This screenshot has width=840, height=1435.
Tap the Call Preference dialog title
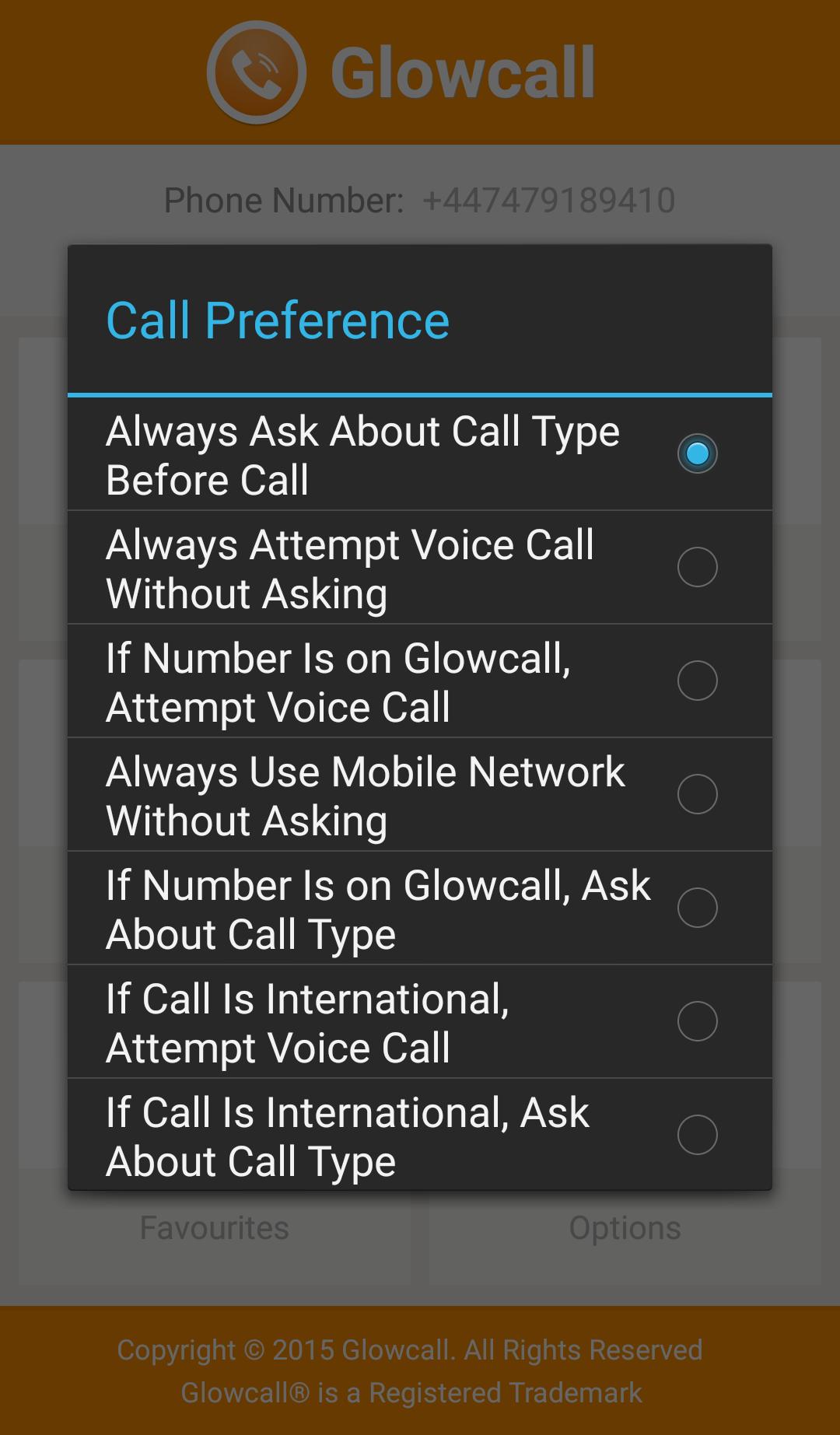(278, 319)
